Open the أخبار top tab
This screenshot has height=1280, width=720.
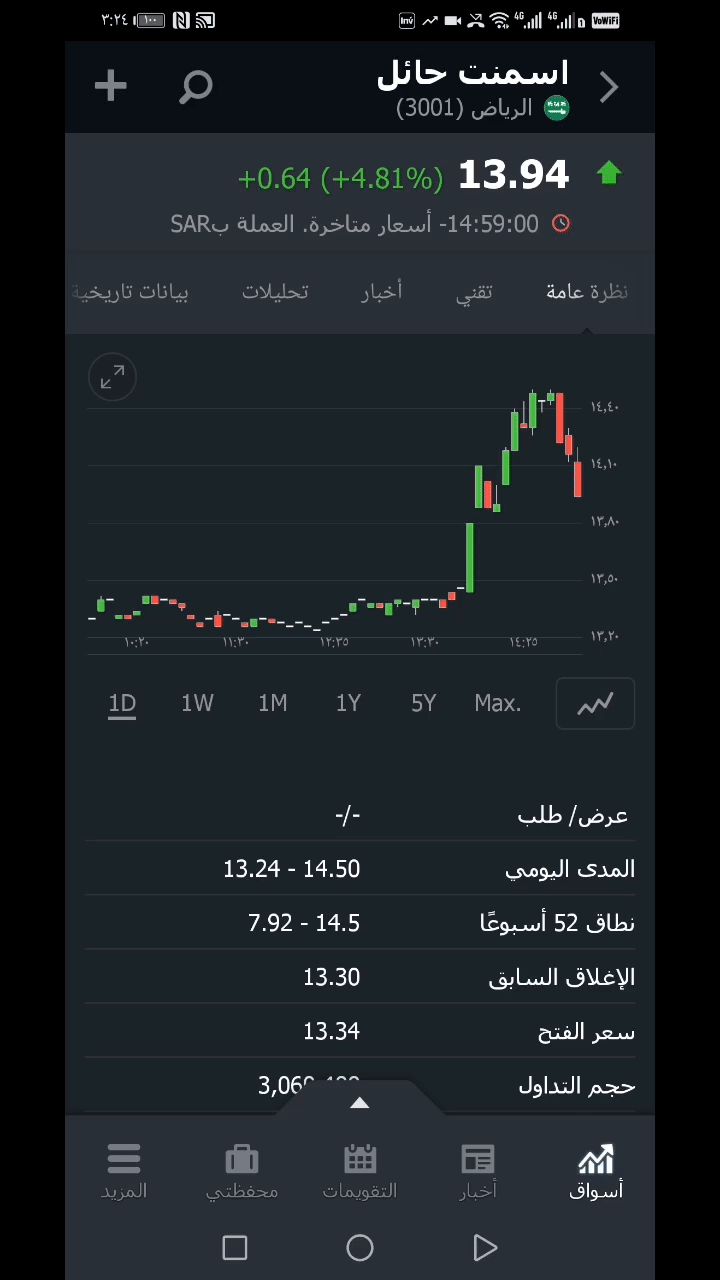point(381,292)
